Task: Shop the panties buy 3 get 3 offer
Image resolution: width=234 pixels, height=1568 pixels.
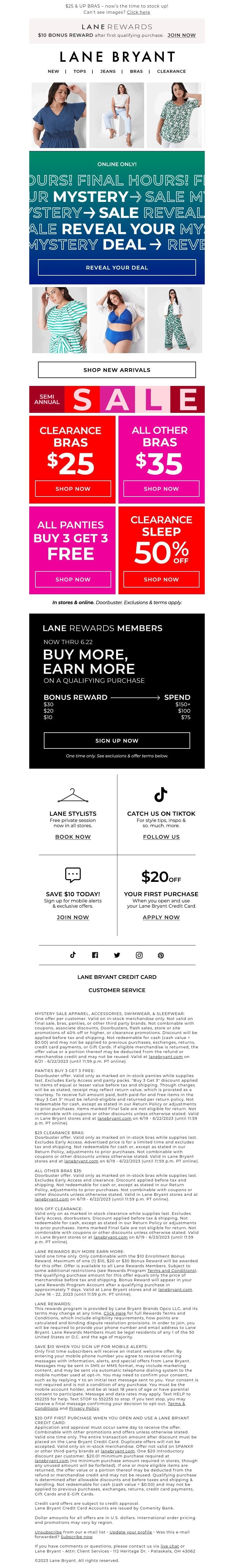Action: 73,579
